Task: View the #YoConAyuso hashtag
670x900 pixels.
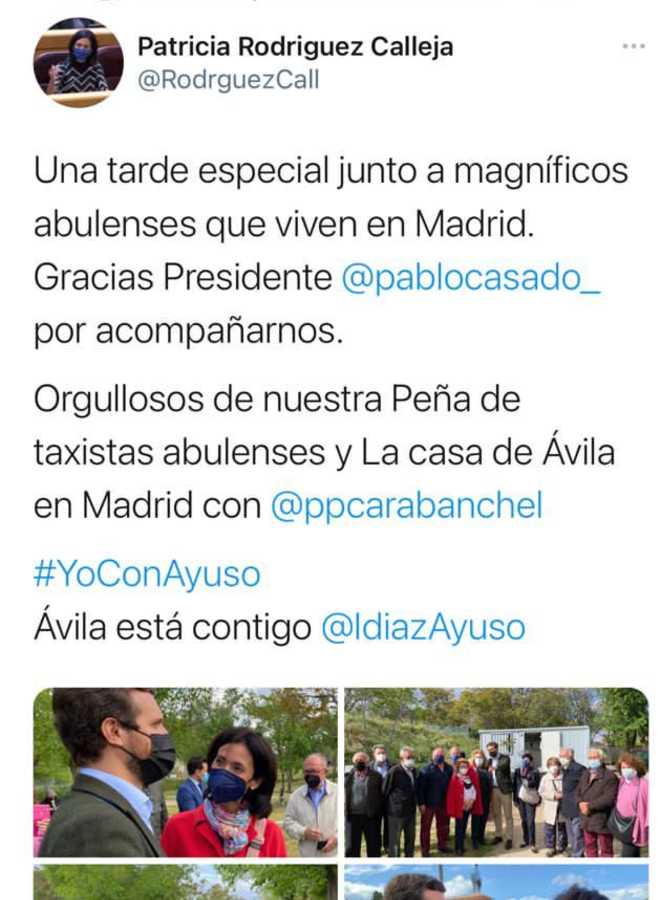Action: pos(147,575)
